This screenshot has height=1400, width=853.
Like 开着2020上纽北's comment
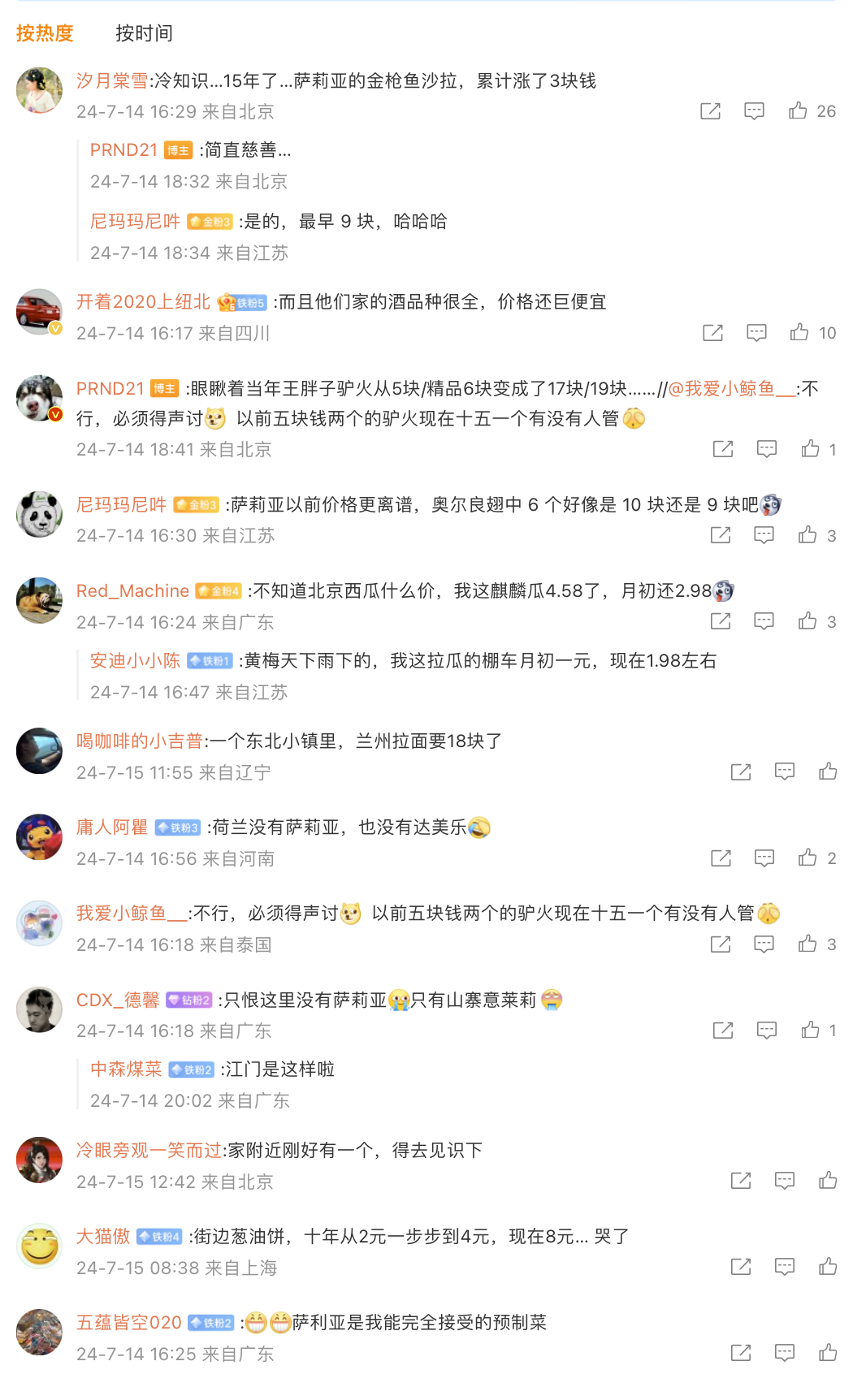click(x=799, y=333)
